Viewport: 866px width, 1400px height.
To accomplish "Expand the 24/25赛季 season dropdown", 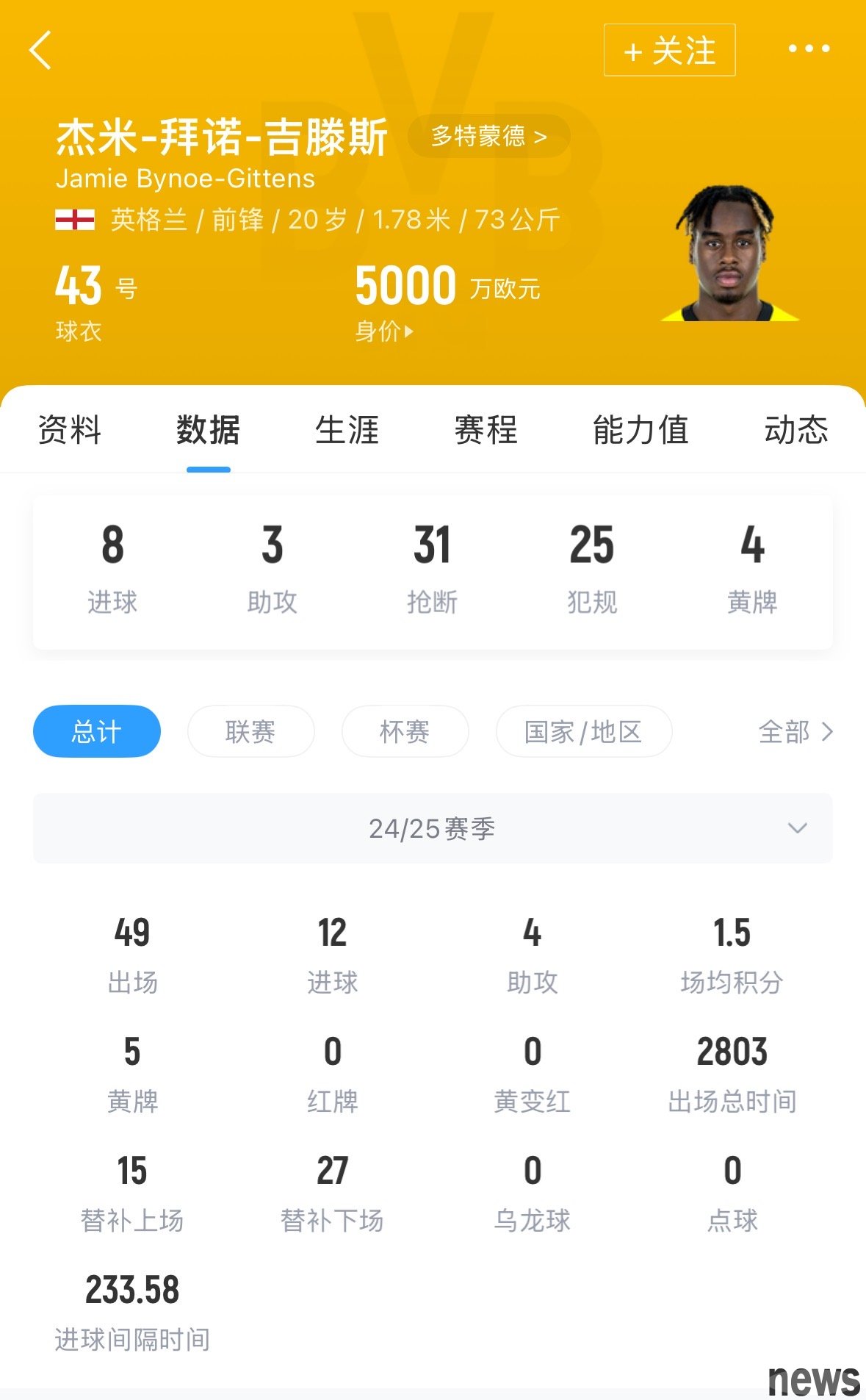I will point(433,828).
